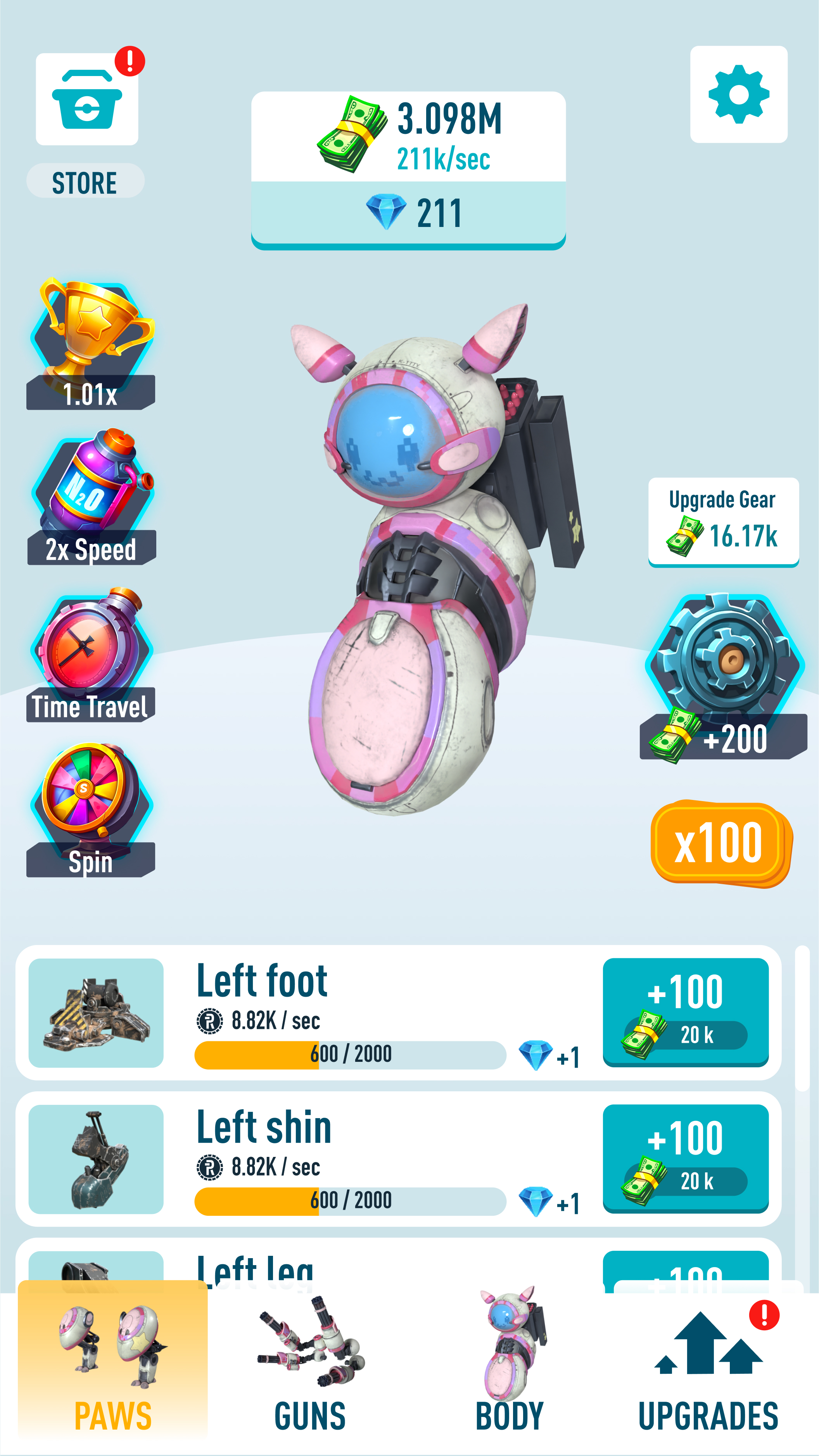
Task: Buy Upgrade Gear for 16.17k
Action: [724, 522]
